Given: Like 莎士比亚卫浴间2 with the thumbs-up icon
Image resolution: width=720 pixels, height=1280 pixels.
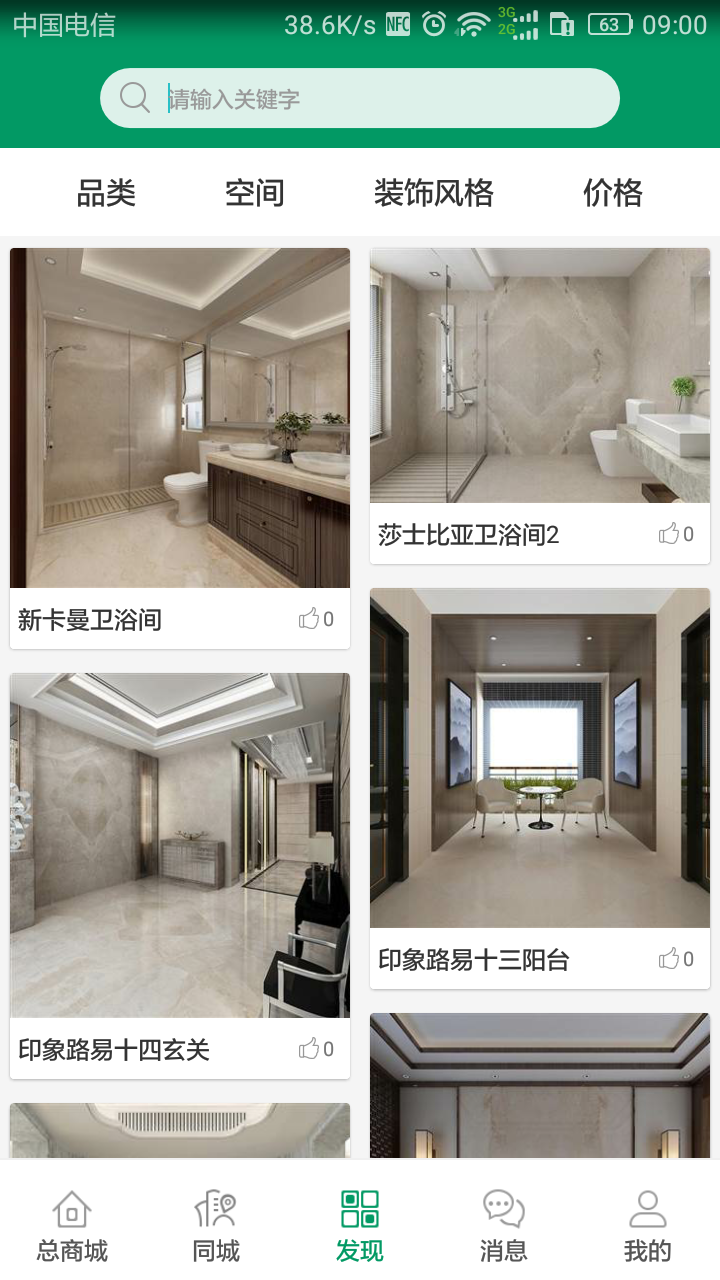Looking at the screenshot, I should coord(669,534).
